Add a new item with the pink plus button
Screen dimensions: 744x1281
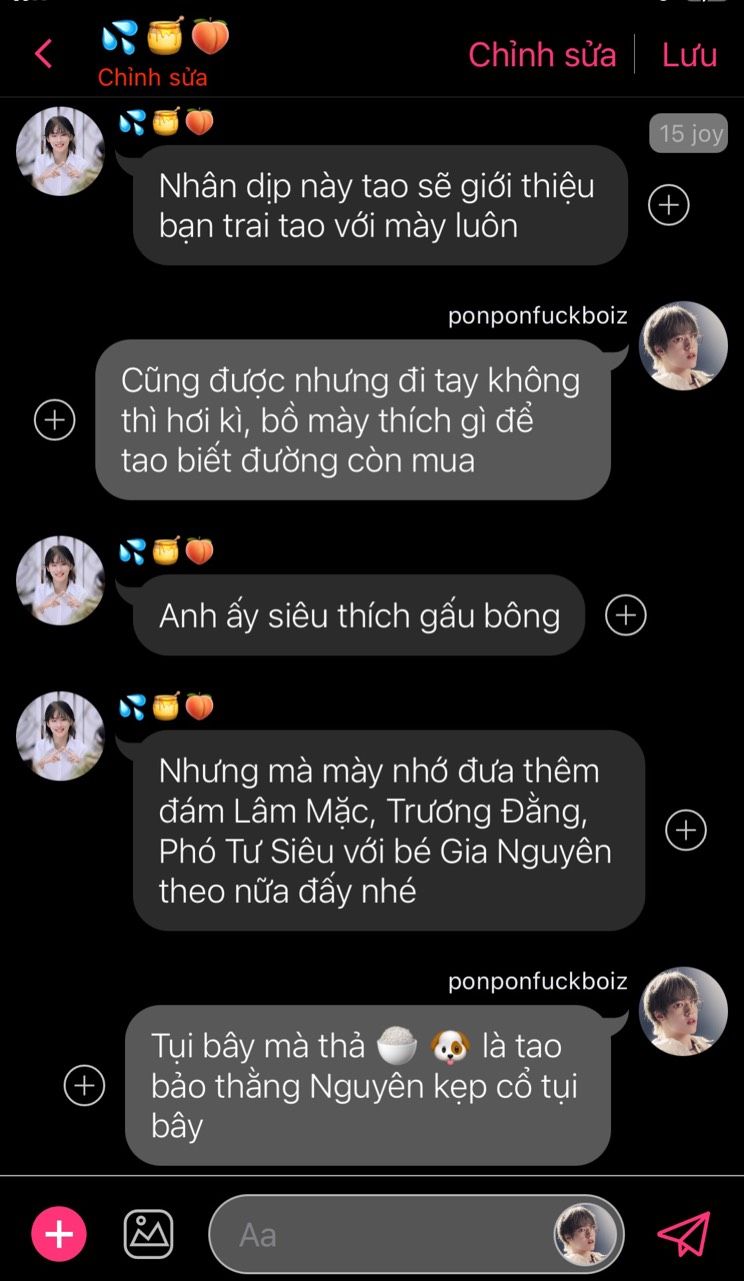(59, 1234)
